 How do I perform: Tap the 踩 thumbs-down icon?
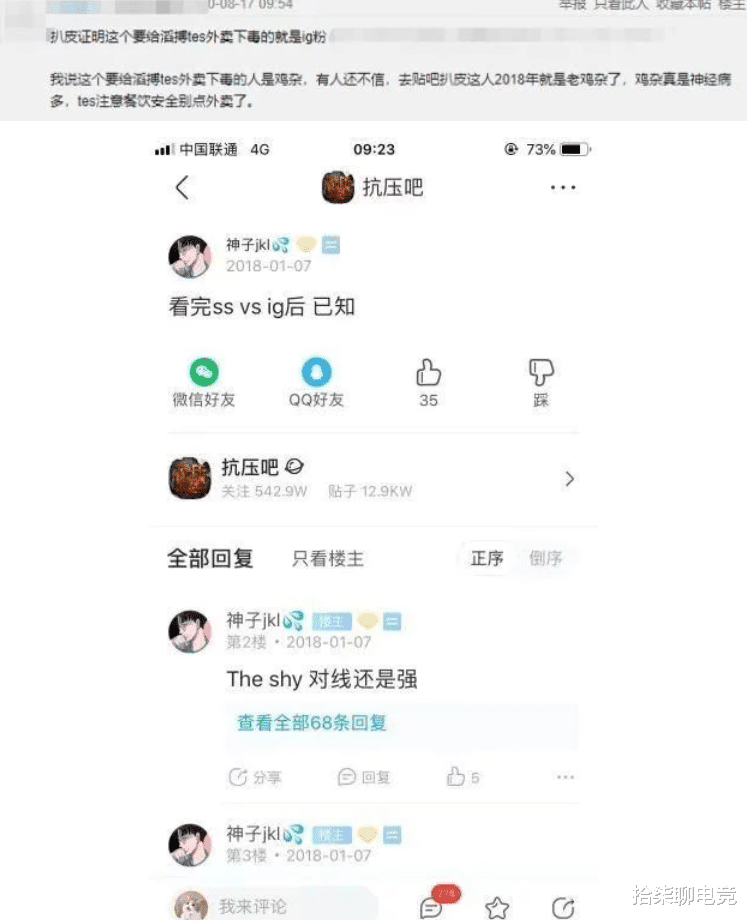point(540,383)
